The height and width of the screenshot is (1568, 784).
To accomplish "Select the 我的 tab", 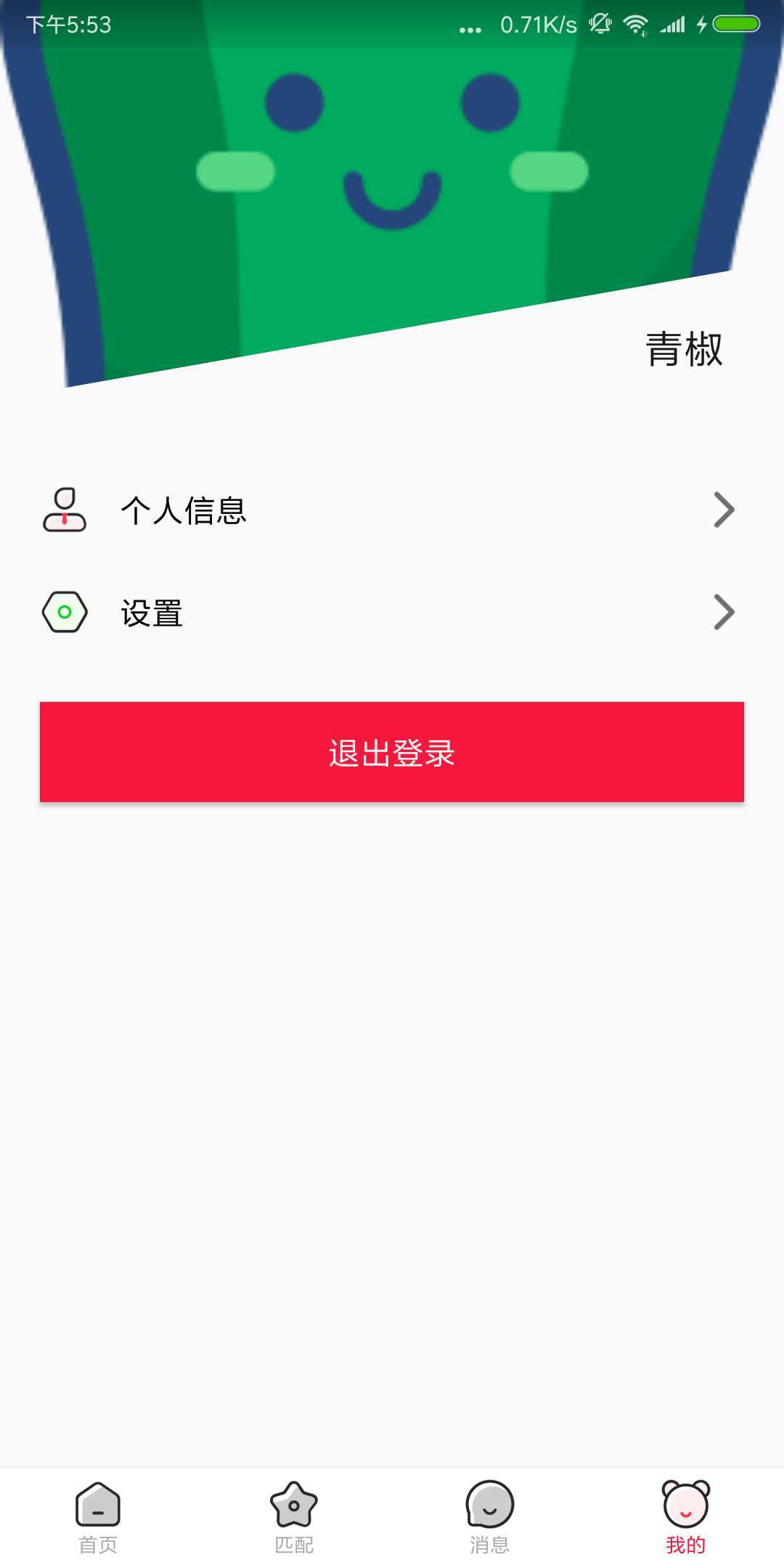I will pyautogui.click(x=686, y=1517).
